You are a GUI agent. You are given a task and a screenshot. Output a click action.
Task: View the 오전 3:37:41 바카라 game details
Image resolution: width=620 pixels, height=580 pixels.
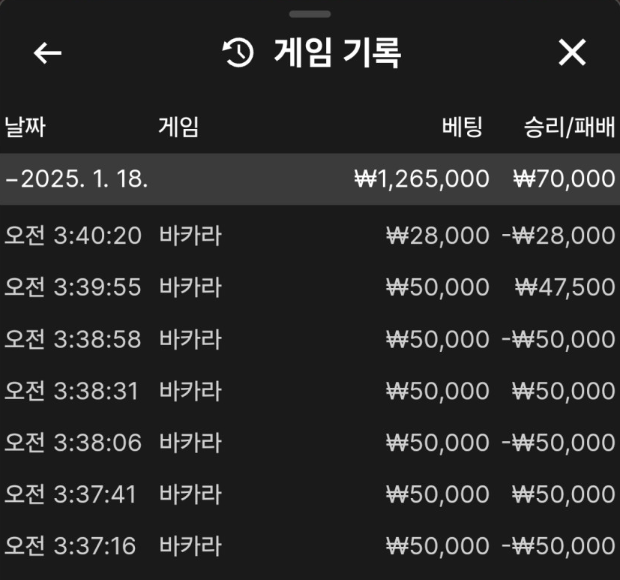[310, 494]
